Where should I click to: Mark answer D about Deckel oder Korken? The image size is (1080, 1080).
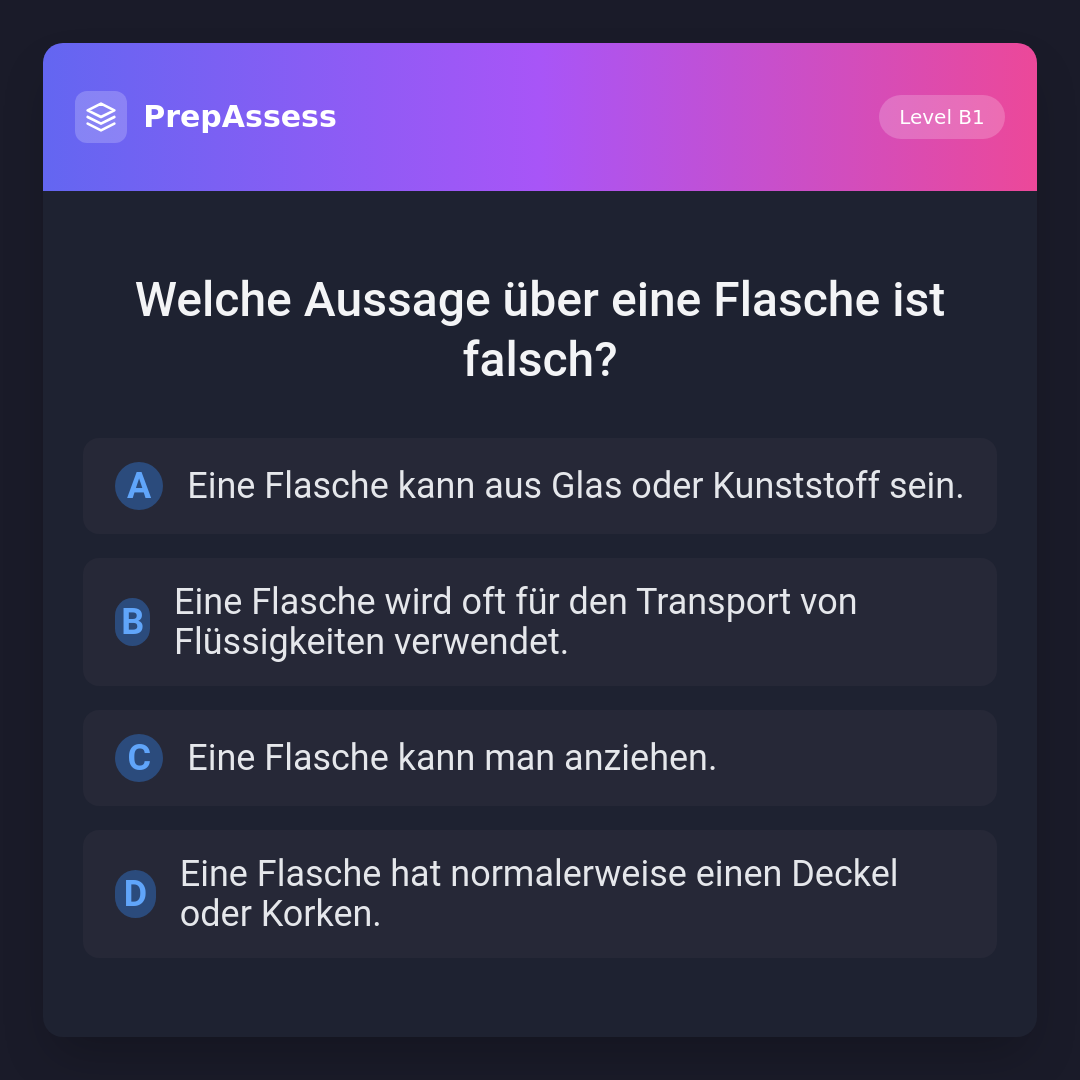click(540, 894)
